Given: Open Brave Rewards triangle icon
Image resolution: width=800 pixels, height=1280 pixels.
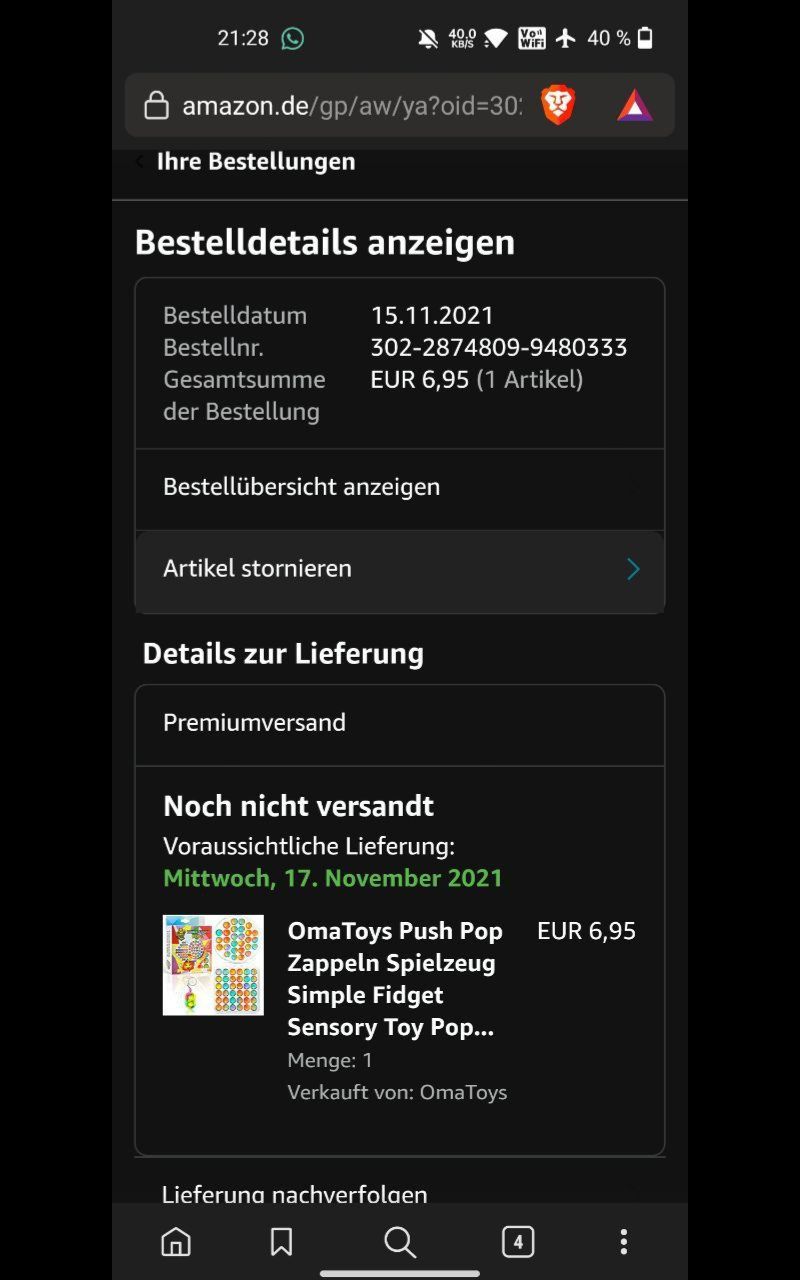Looking at the screenshot, I should (x=634, y=105).
